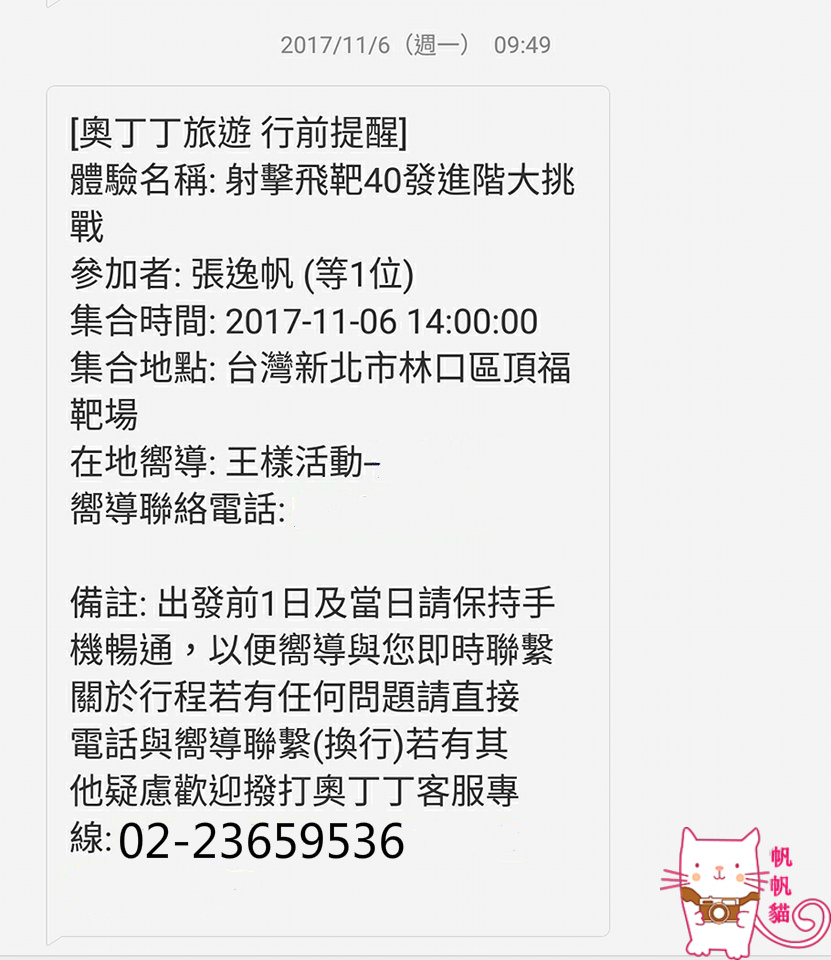Image resolution: width=831 pixels, height=960 pixels.
Task: Tap the phone number 02-23659536 to dial
Action: (x=260, y=843)
